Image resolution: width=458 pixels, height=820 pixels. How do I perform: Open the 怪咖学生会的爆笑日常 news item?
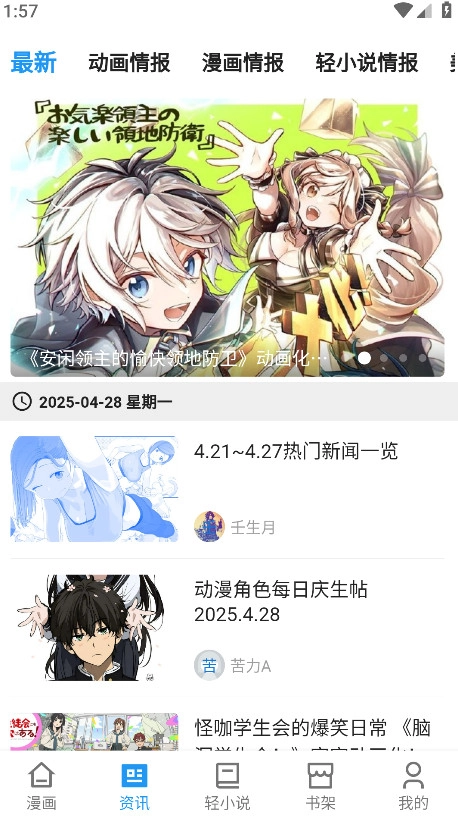point(227,731)
